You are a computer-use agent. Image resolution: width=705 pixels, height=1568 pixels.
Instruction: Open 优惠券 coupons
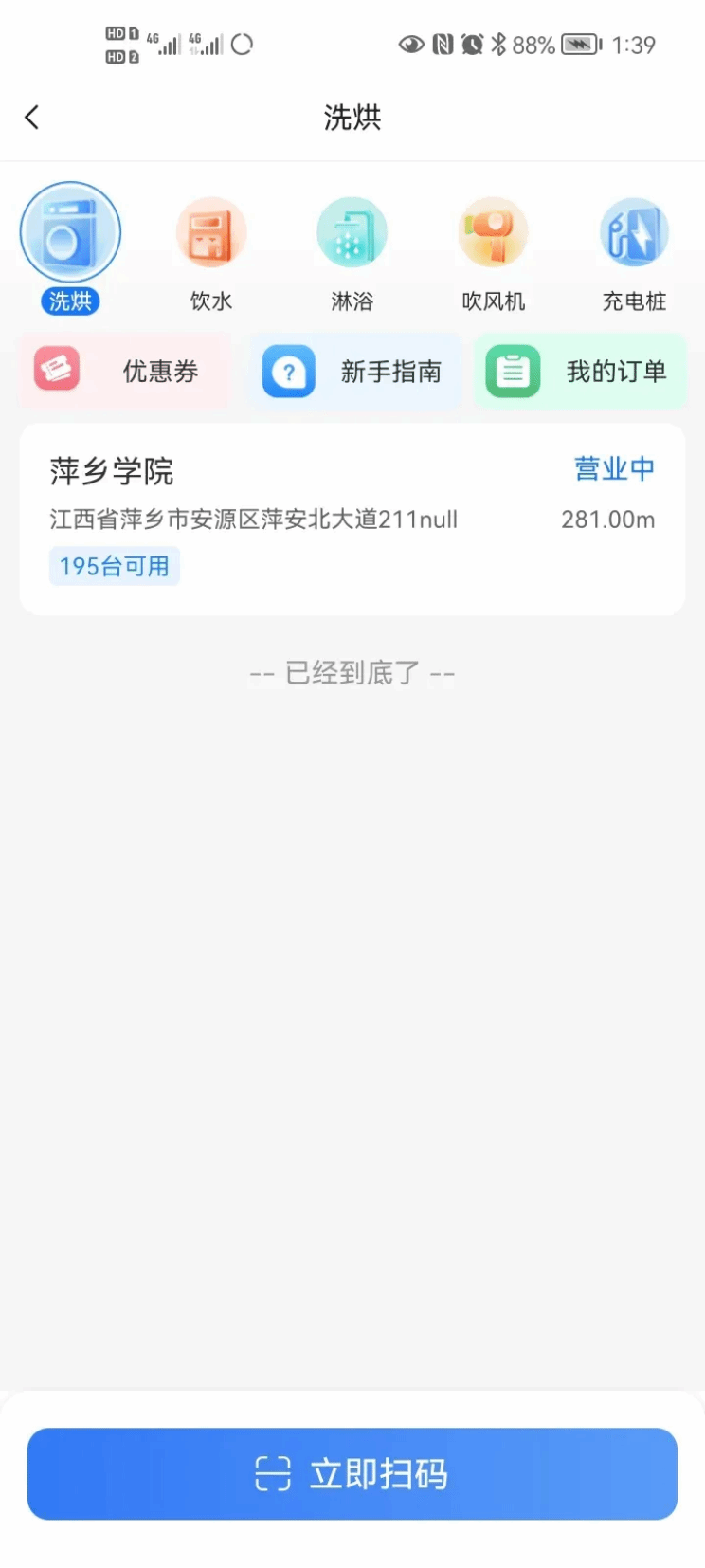[125, 371]
